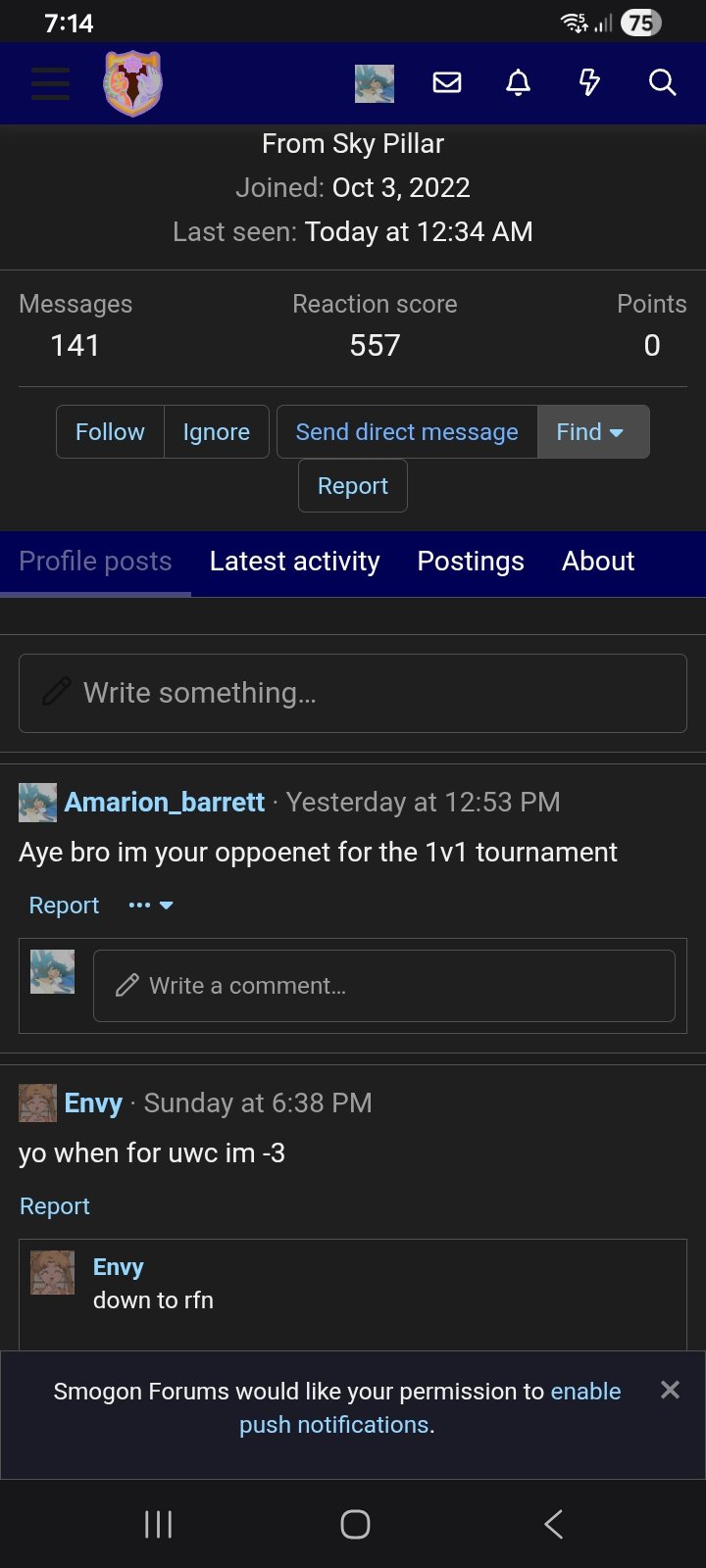Open Amarion_barrett's profile link
The height and width of the screenshot is (1568, 706).
[165, 803]
